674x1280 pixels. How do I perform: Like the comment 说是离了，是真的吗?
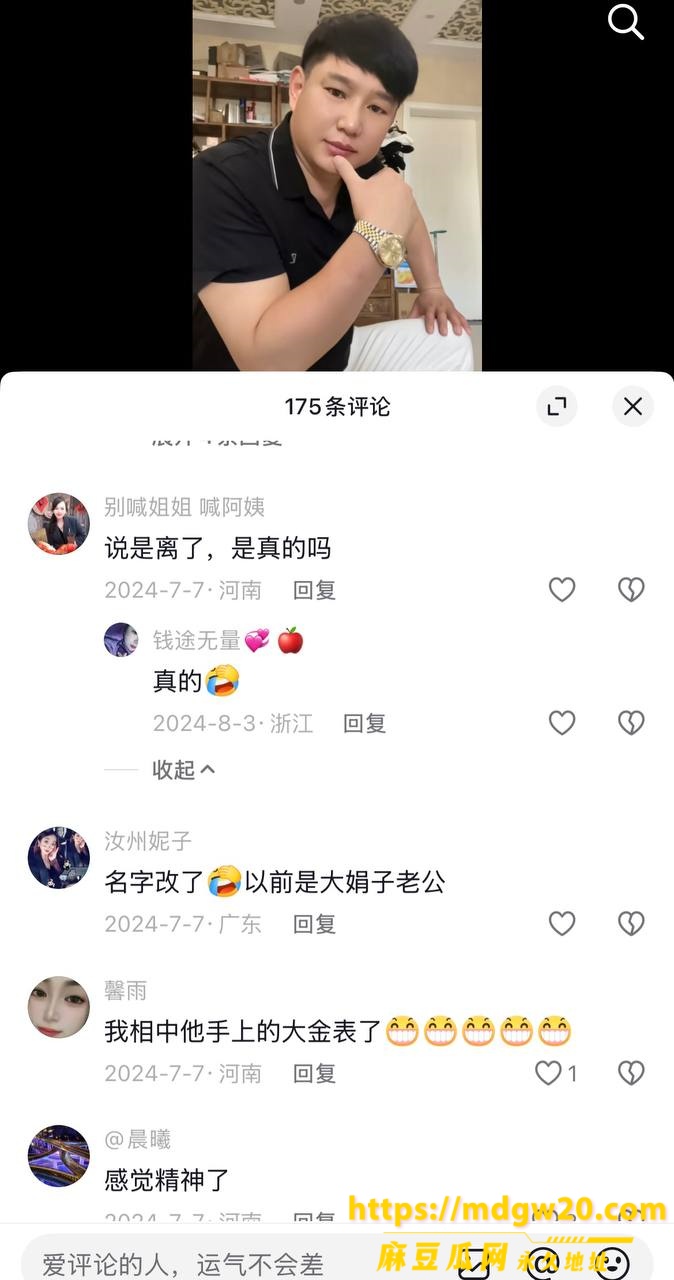pyautogui.click(x=562, y=590)
